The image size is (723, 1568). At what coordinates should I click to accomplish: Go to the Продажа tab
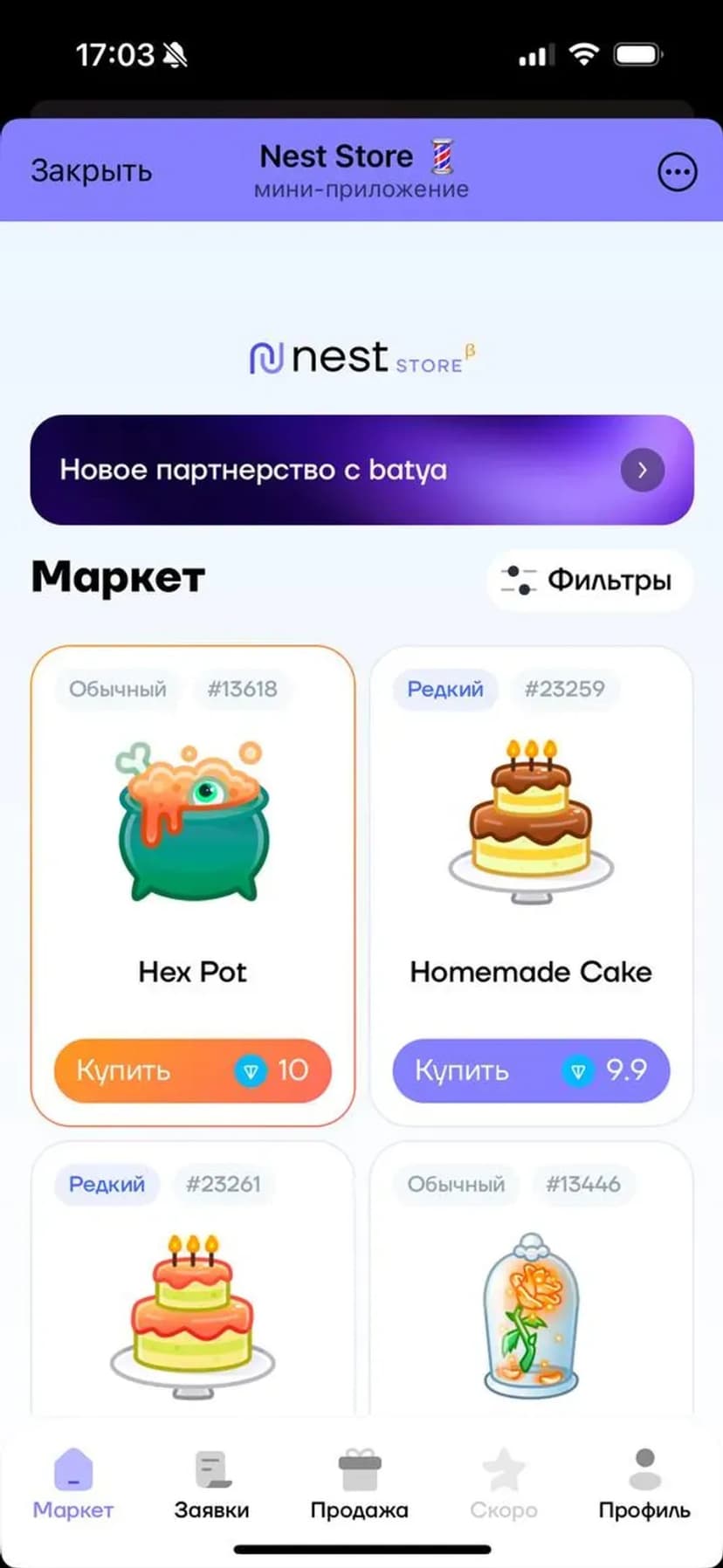click(359, 1484)
